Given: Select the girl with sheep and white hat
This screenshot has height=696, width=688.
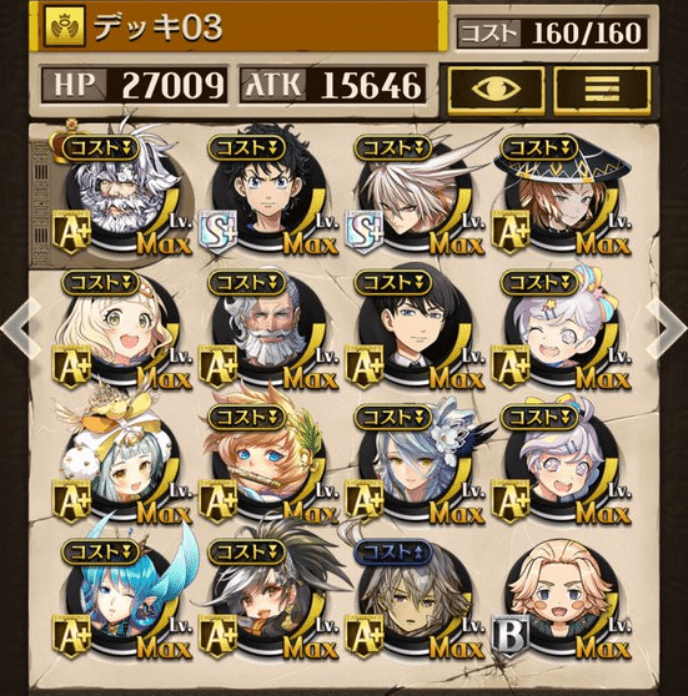Looking at the screenshot, I should point(118,465).
